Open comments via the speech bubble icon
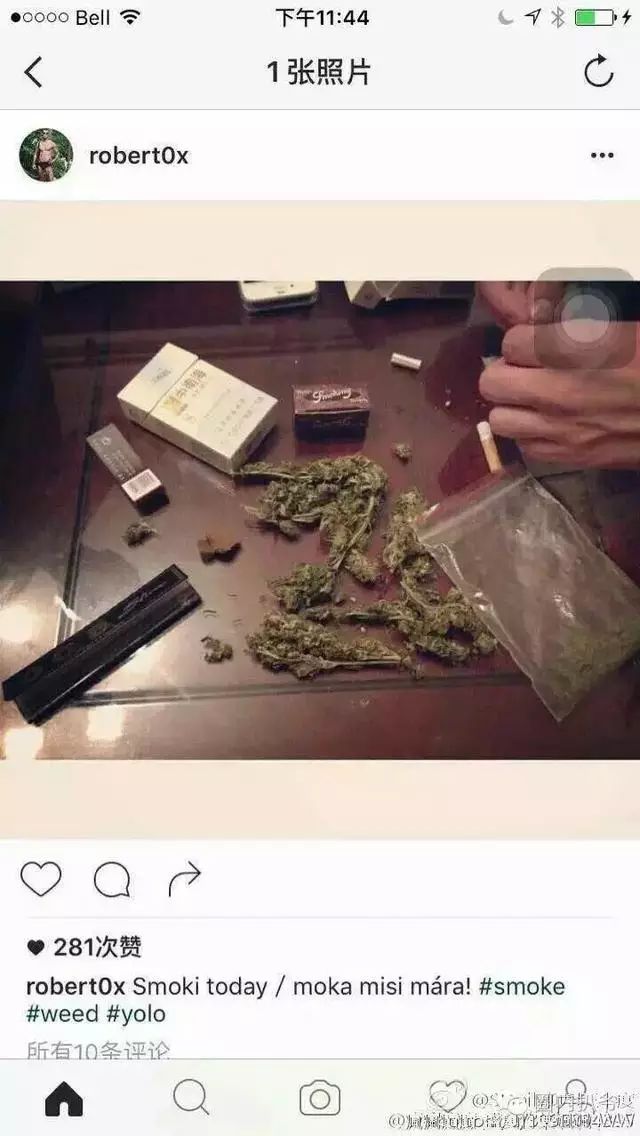Image resolution: width=640 pixels, height=1136 pixels. tap(112, 880)
